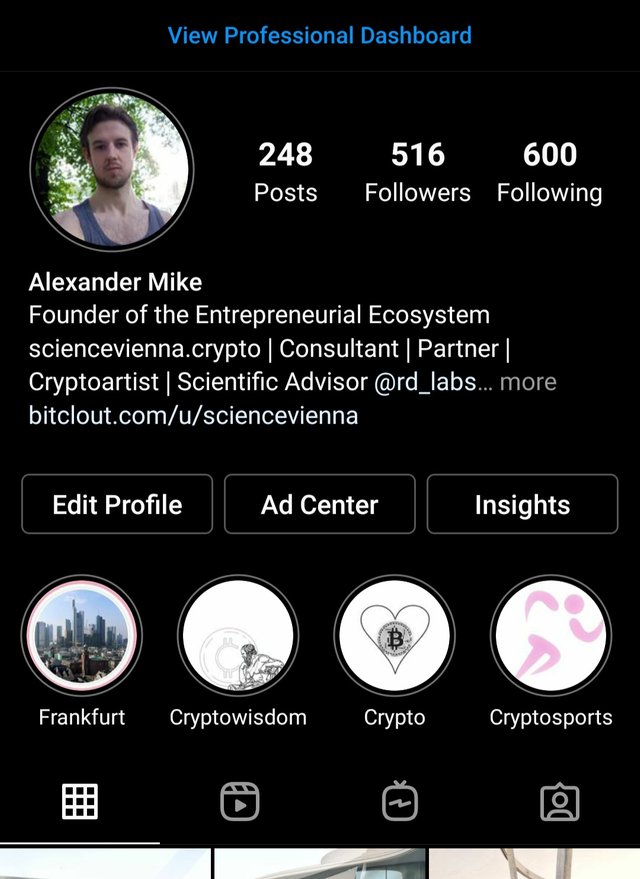Image resolution: width=640 pixels, height=879 pixels.
Task: Open the bitclout.com/u/sciencevienna link
Action: 193,415
